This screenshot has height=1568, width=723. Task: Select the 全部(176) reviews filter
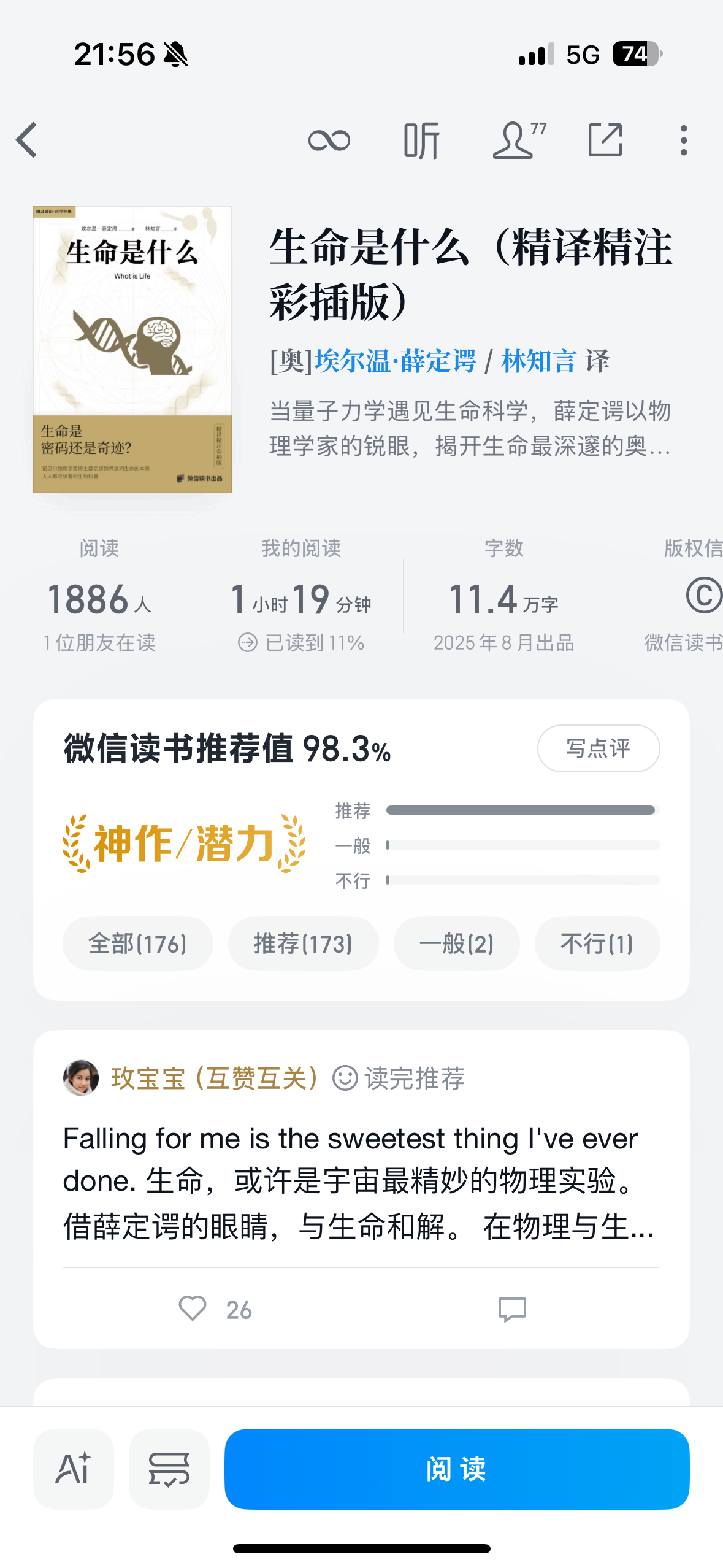click(137, 943)
